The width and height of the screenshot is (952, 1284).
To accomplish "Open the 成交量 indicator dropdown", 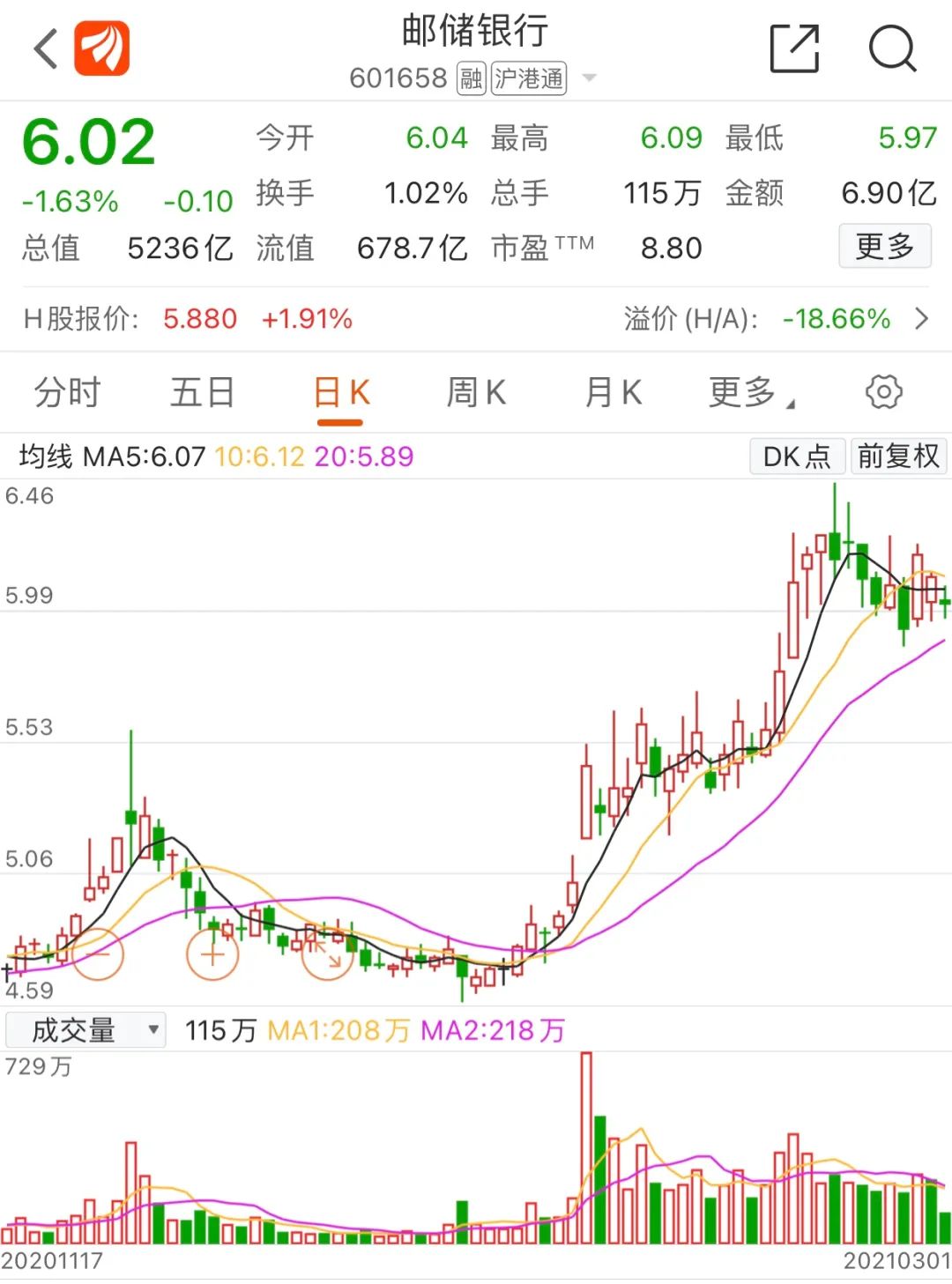I will pos(86,1029).
